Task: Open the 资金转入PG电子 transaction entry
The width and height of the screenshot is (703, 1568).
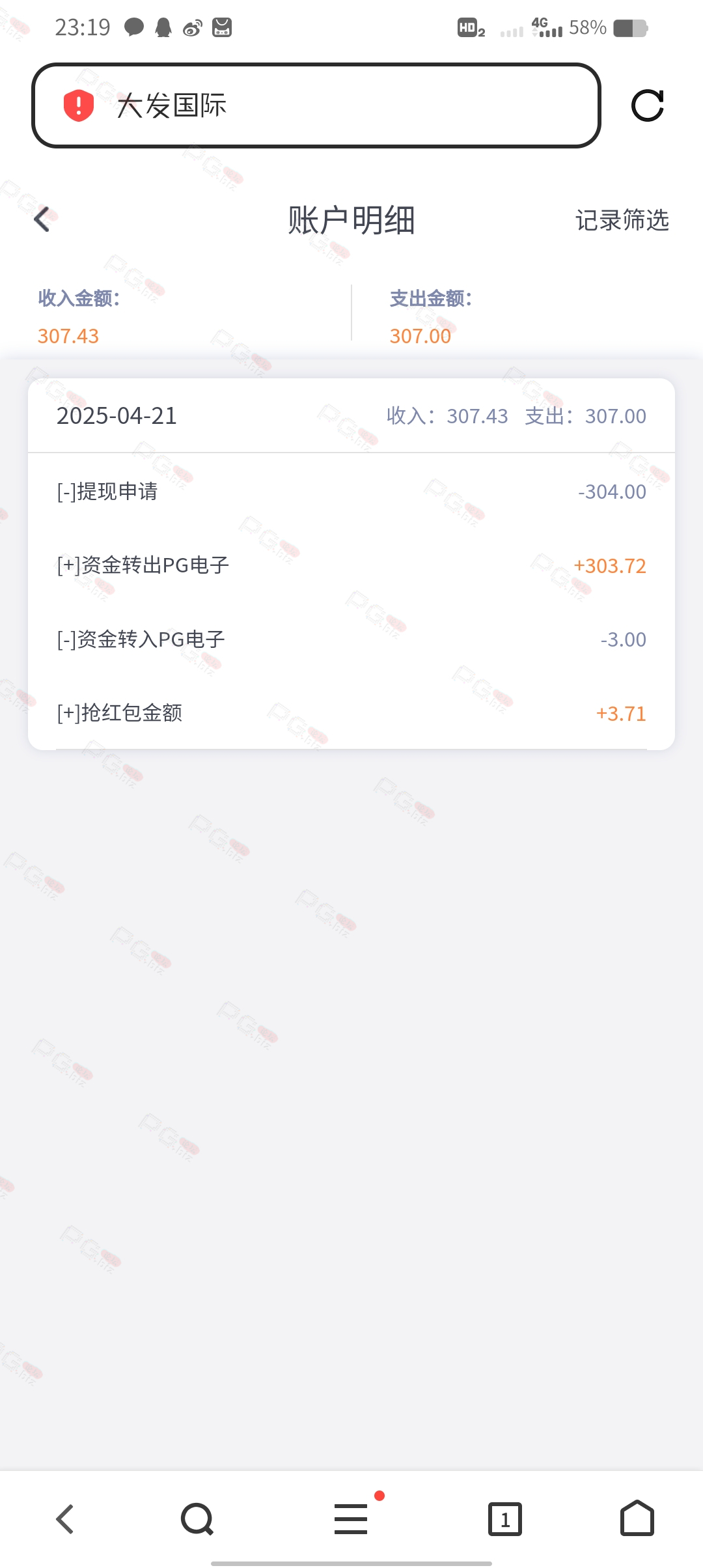Action: [351, 639]
